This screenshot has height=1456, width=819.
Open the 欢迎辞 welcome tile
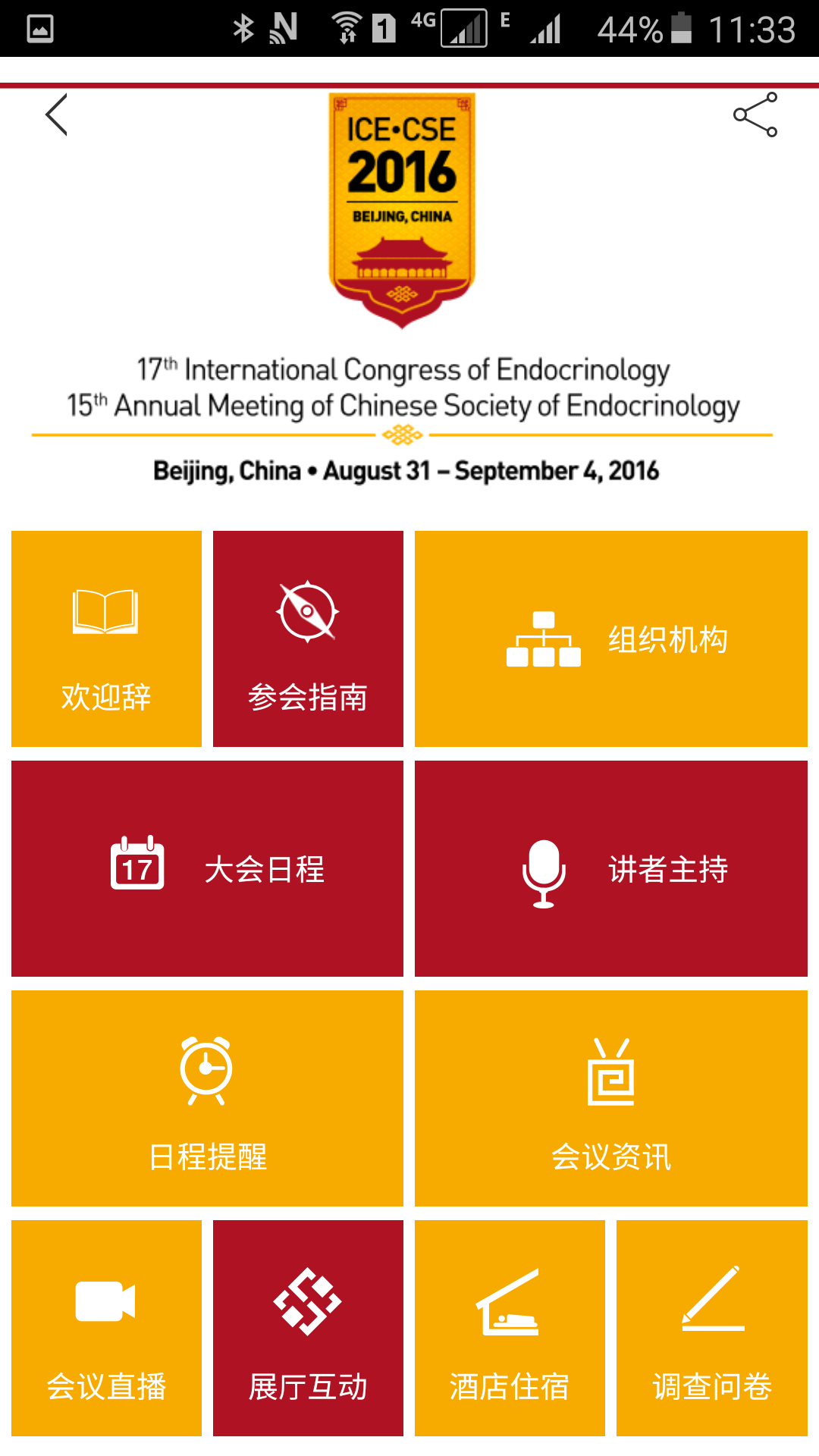click(106, 639)
